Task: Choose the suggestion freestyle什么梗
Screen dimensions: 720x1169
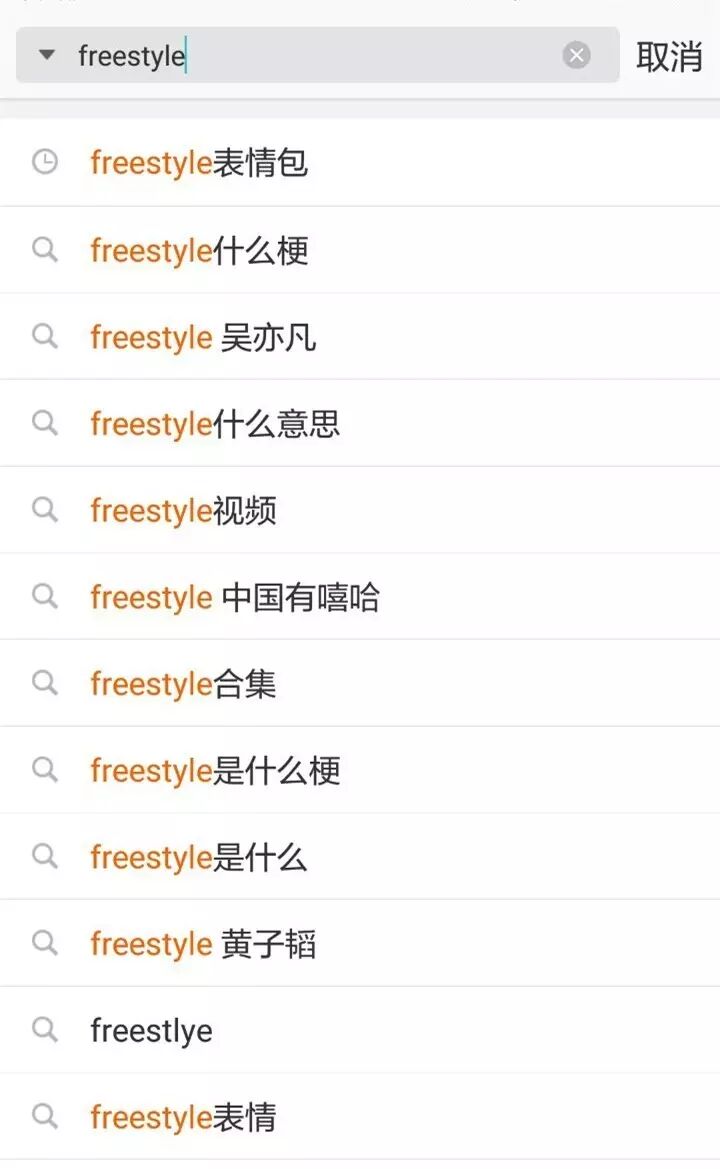Action: (x=199, y=250)
